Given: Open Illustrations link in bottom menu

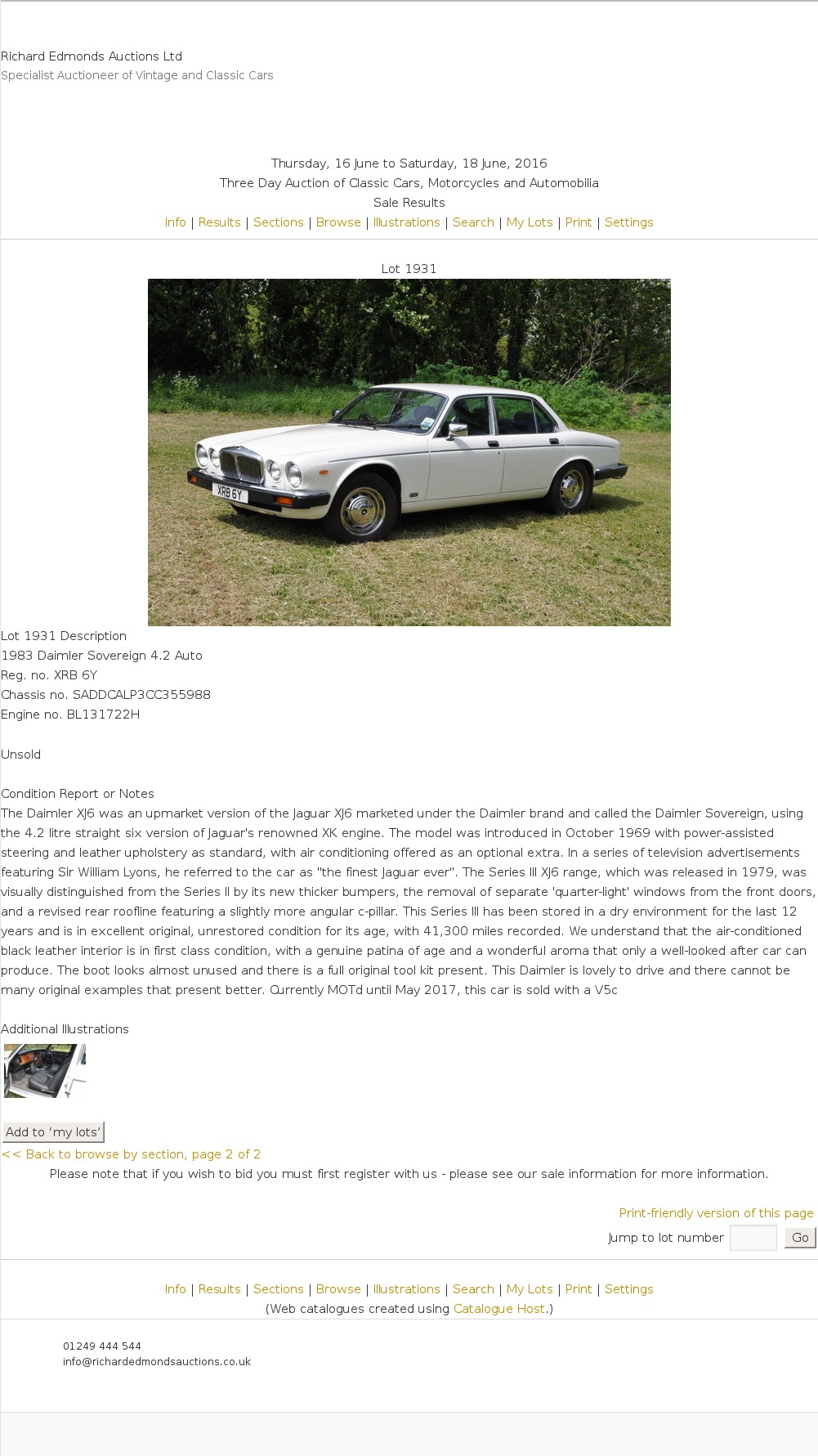Looking at the screenshot, I should click(406, 1289).
